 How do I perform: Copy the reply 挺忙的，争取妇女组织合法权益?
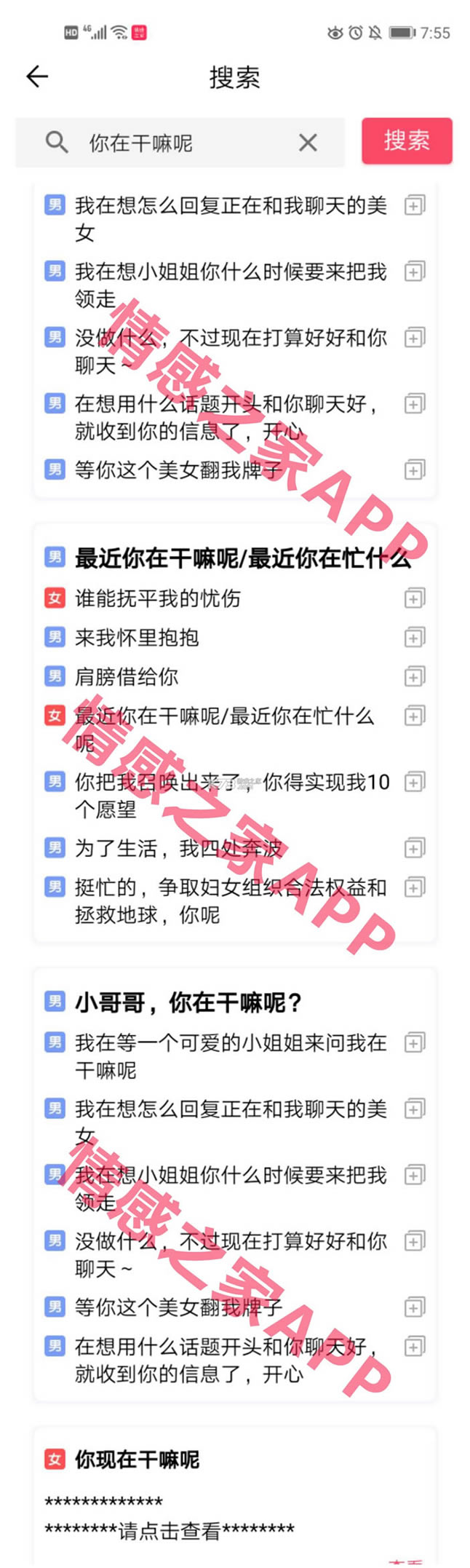point(414,887)
